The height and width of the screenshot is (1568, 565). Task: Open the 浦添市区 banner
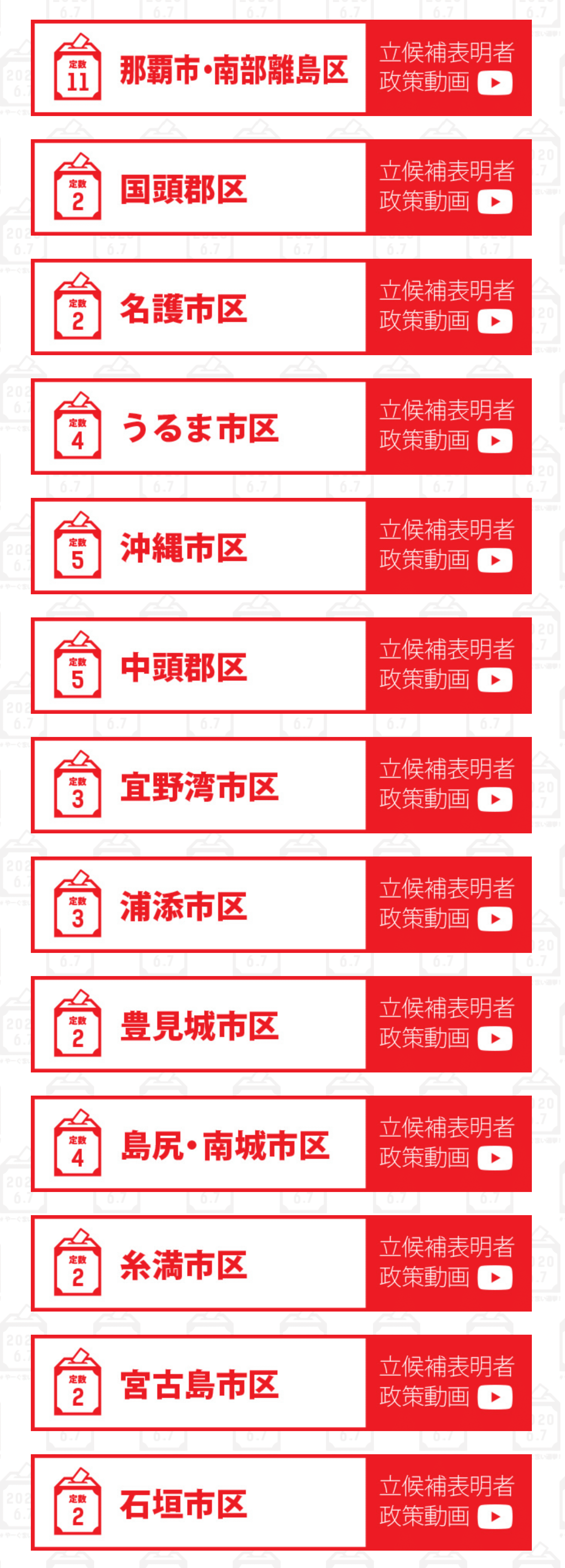[281, 905]
